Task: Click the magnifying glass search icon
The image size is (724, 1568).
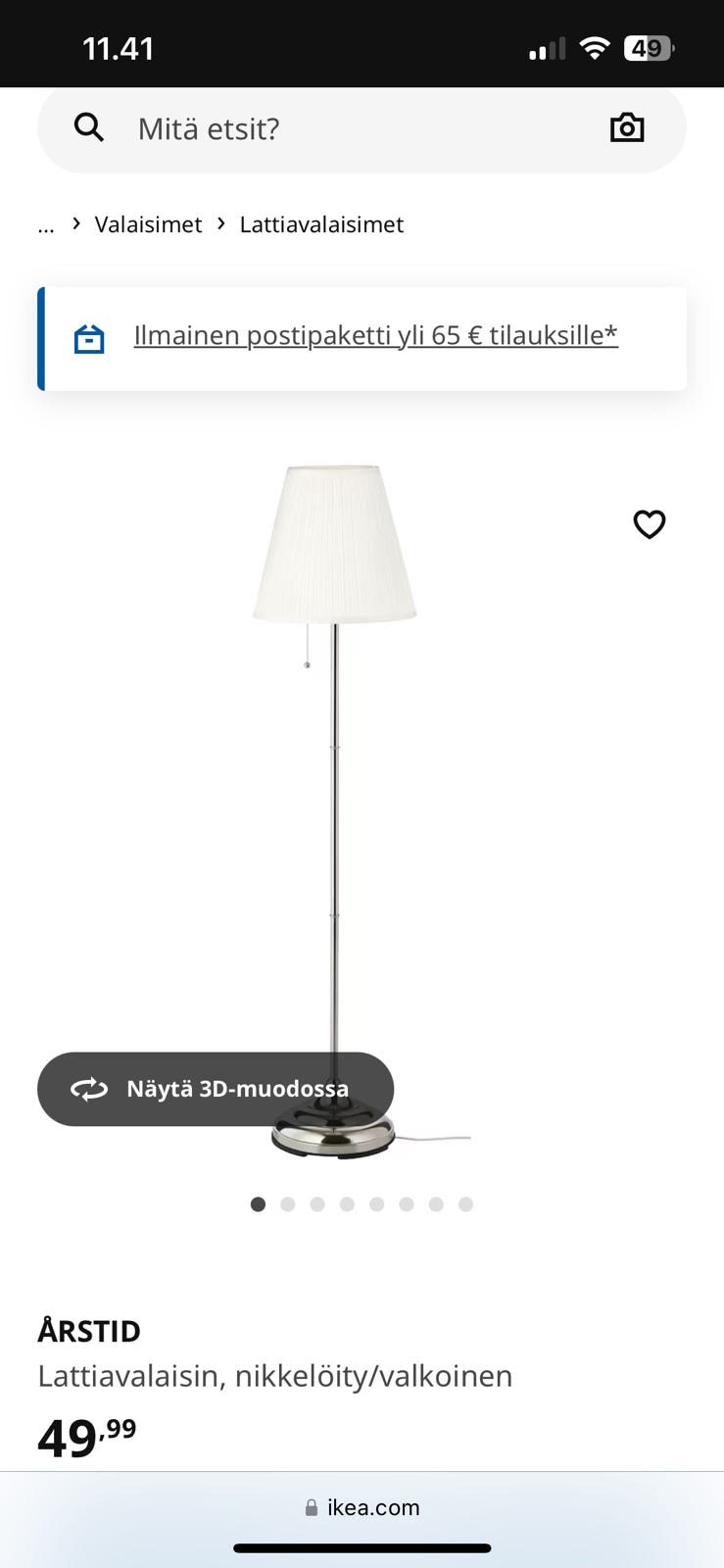Action: (x=89, y=127)
